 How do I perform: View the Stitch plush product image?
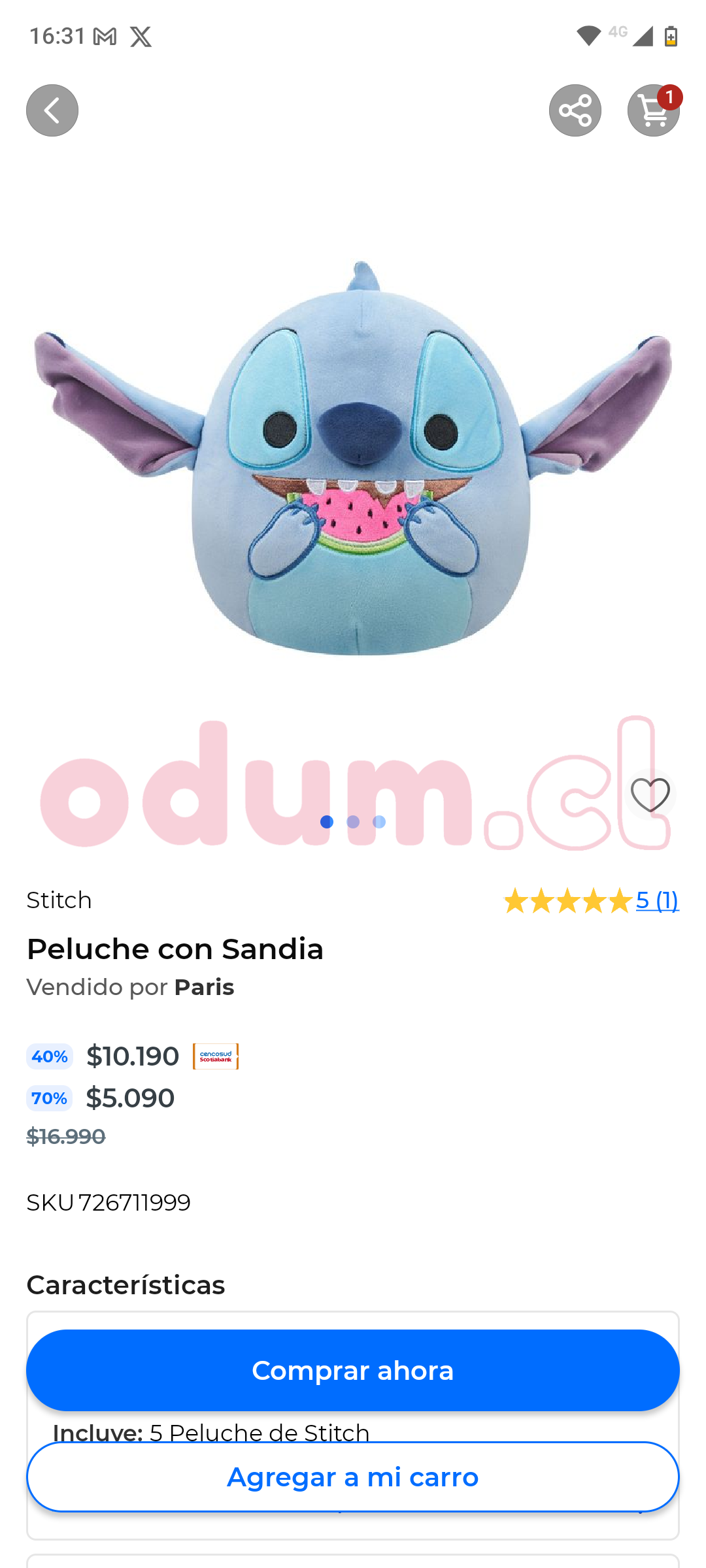[353, 457]
